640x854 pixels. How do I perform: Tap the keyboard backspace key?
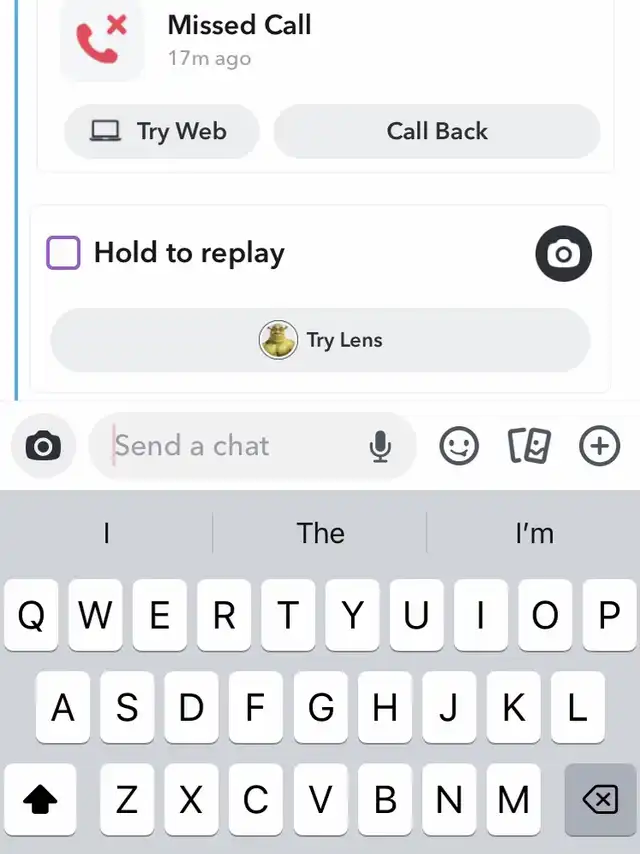600,800
